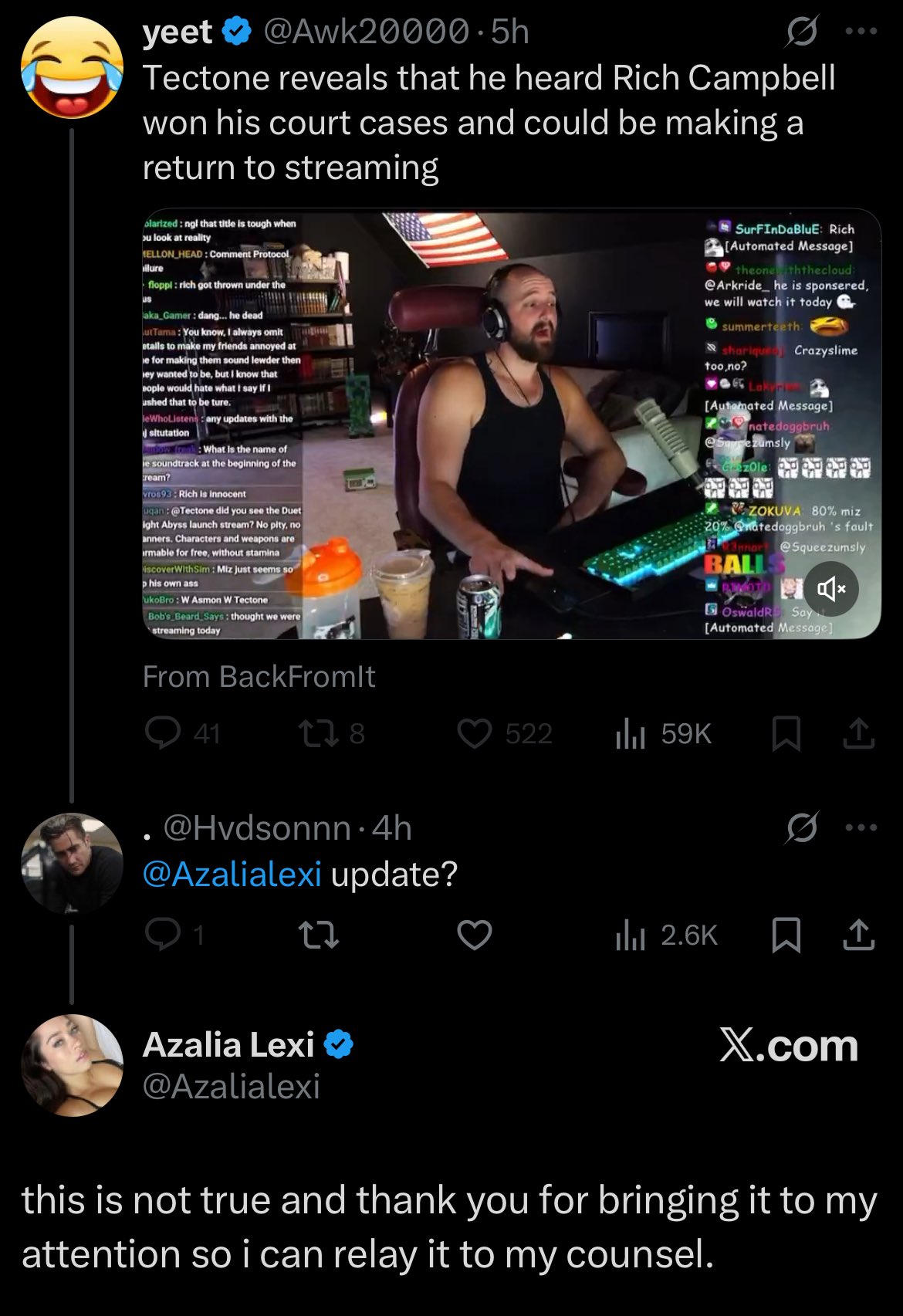Like yeet's post with 522 likes
The image size is (903, 1316).
[474, 733]
